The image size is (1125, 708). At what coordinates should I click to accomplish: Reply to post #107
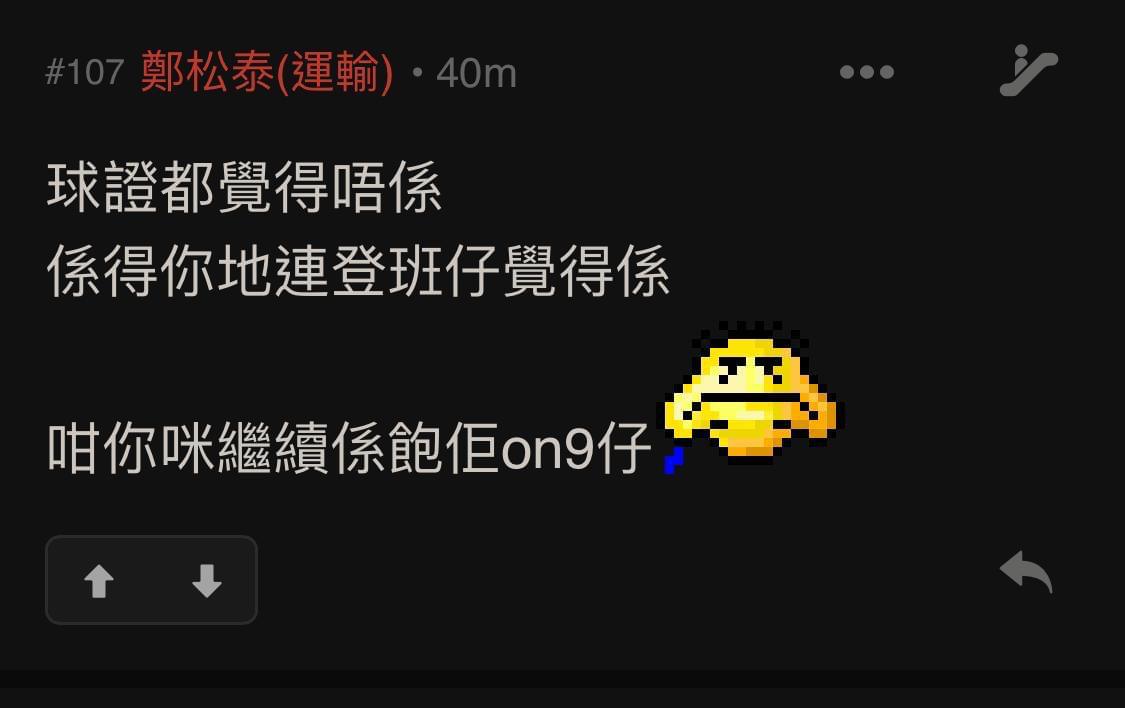click(x=1026, y=573)
